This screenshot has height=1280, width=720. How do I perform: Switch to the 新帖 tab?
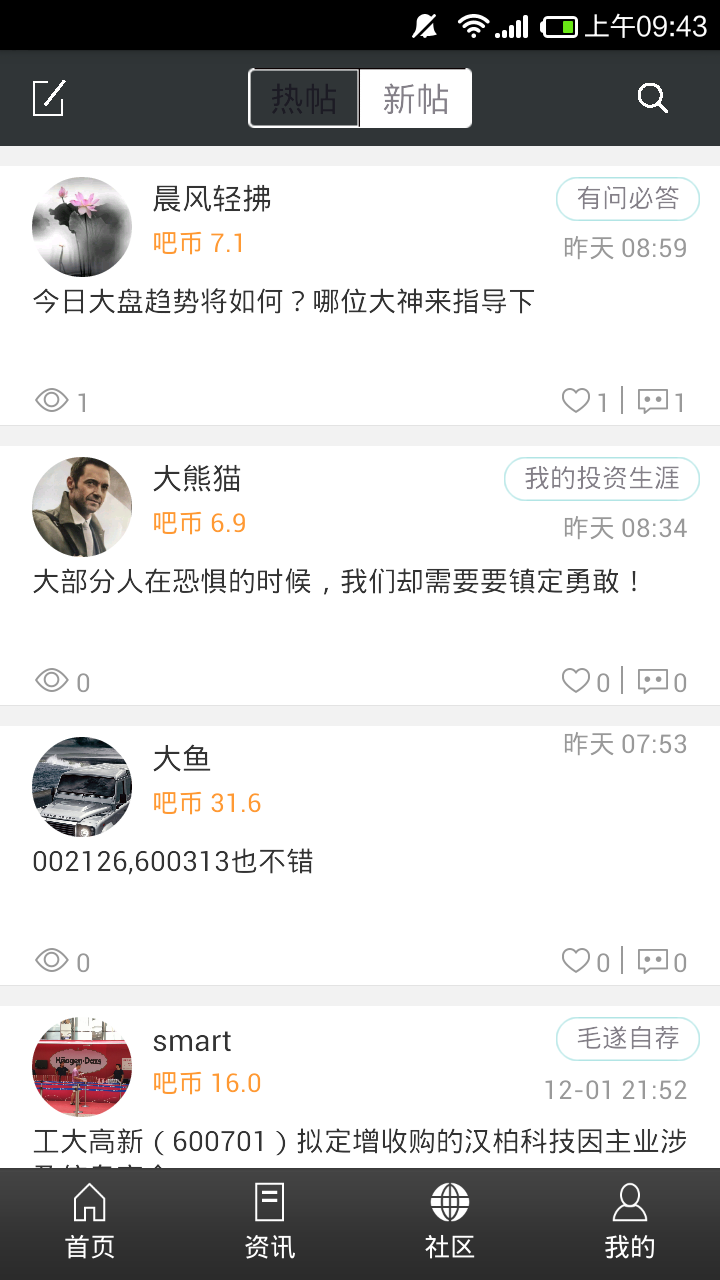coord(416,97)
